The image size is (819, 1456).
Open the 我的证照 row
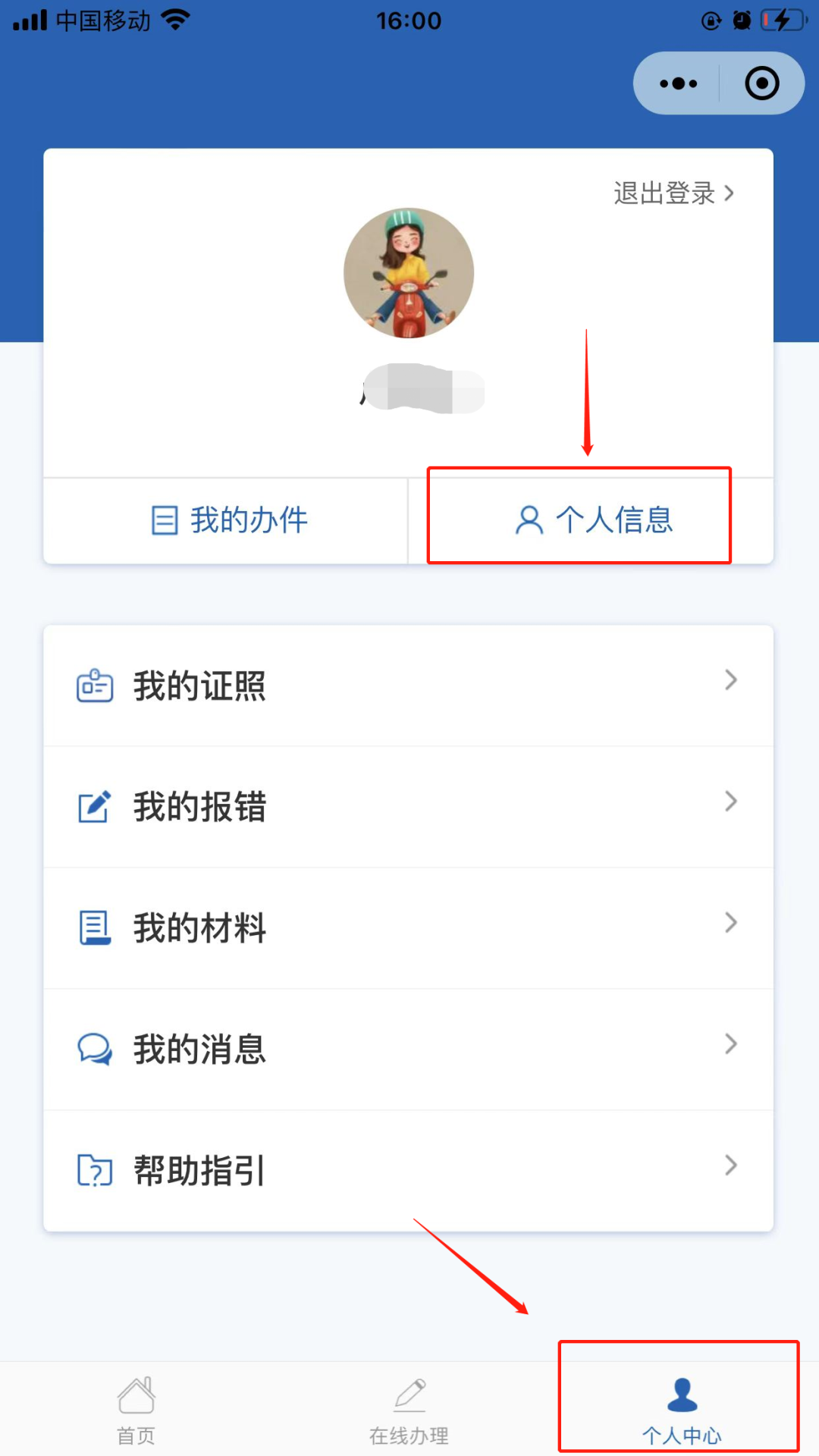(x=408, y=686)
